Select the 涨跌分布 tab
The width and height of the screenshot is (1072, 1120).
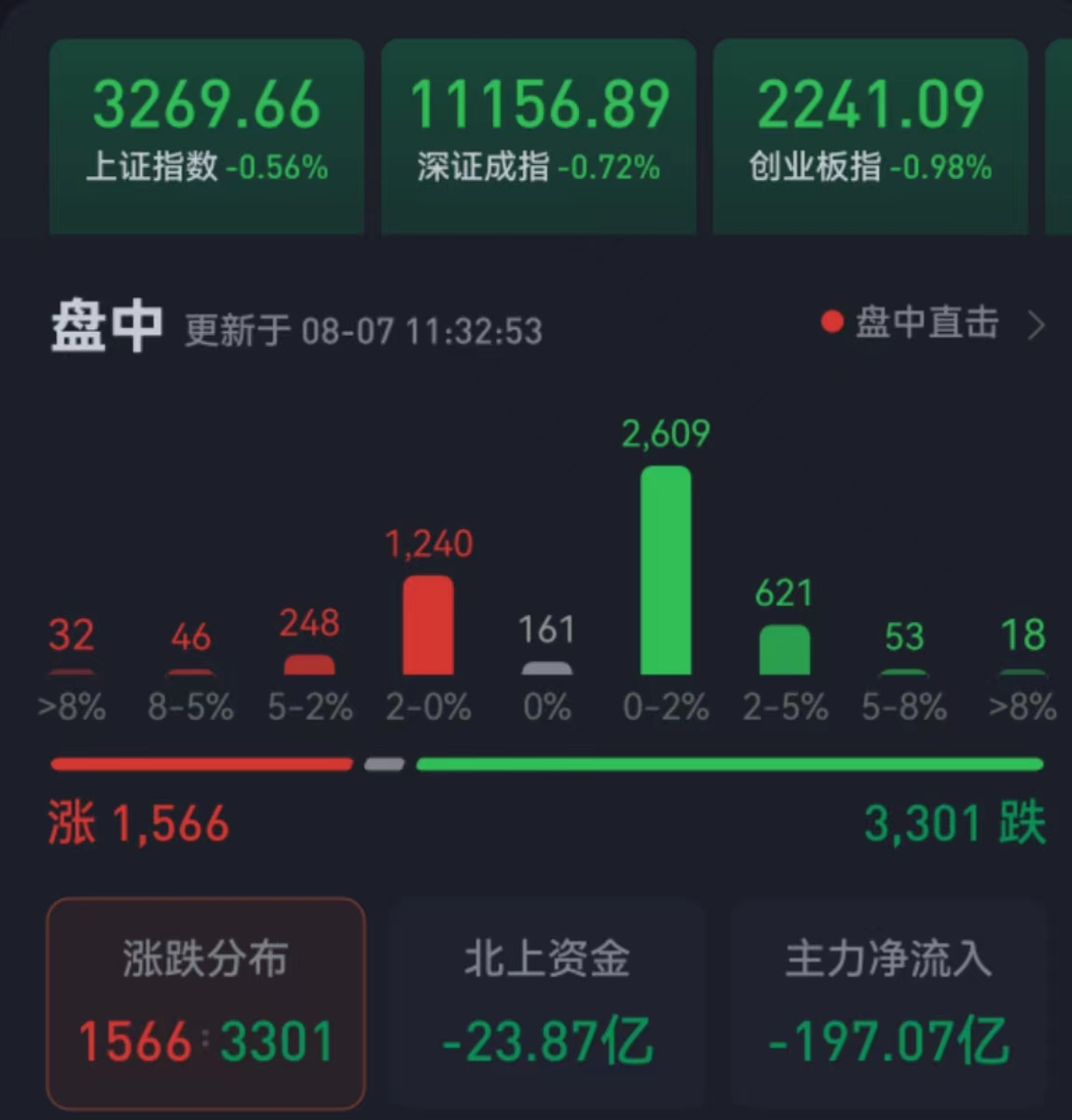205,1002
